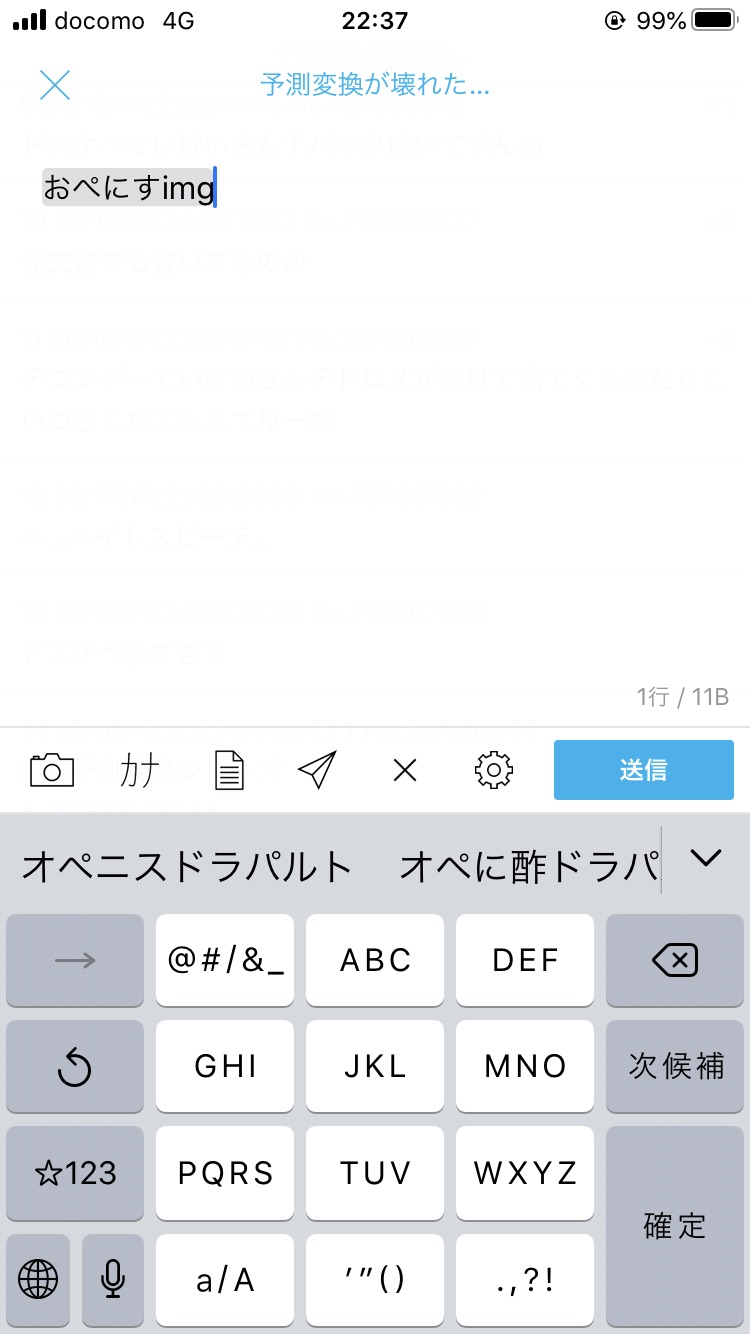Open composer settings gear
This screenshot has height=1334, width=750.
[x=493, y=770]
